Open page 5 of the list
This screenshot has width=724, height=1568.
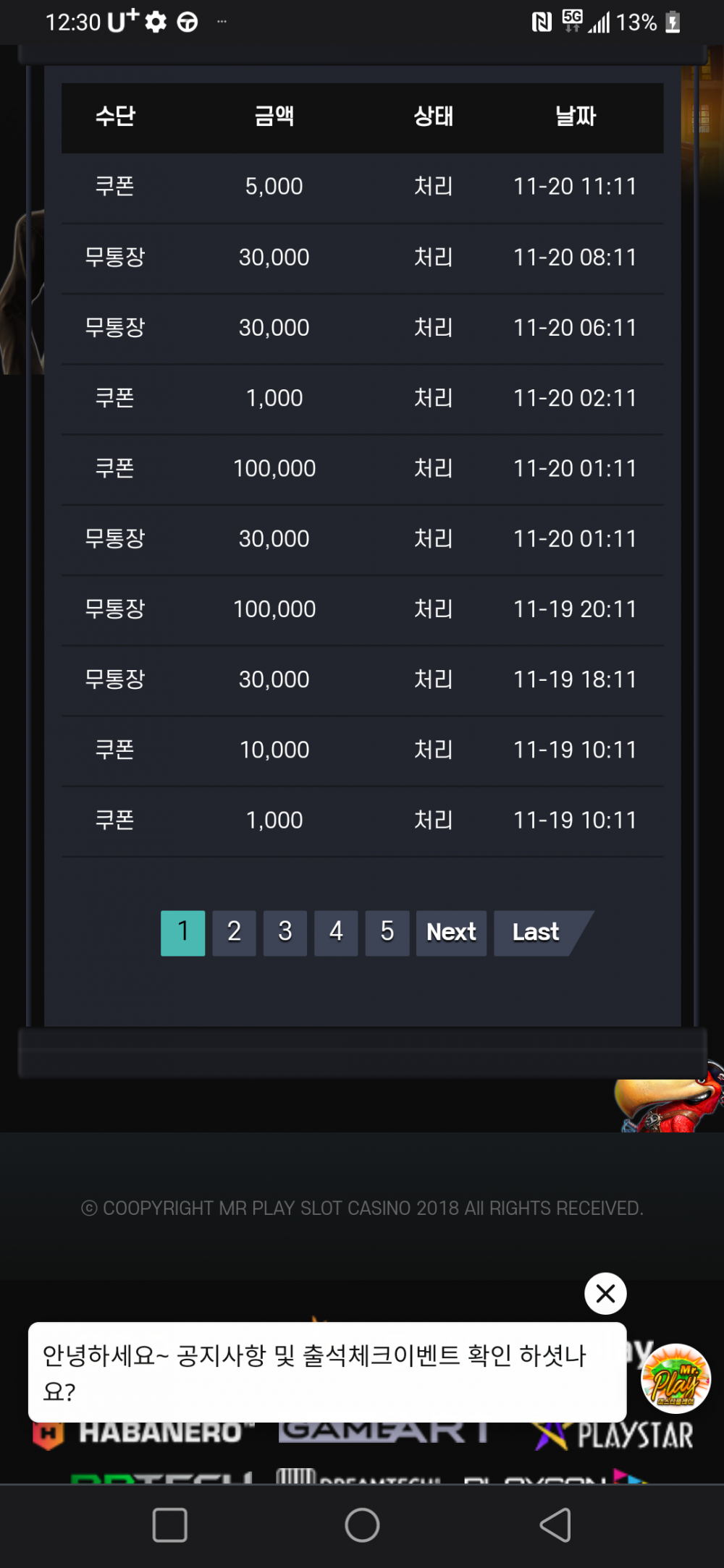pyautogui.click(x=387, y=933)
